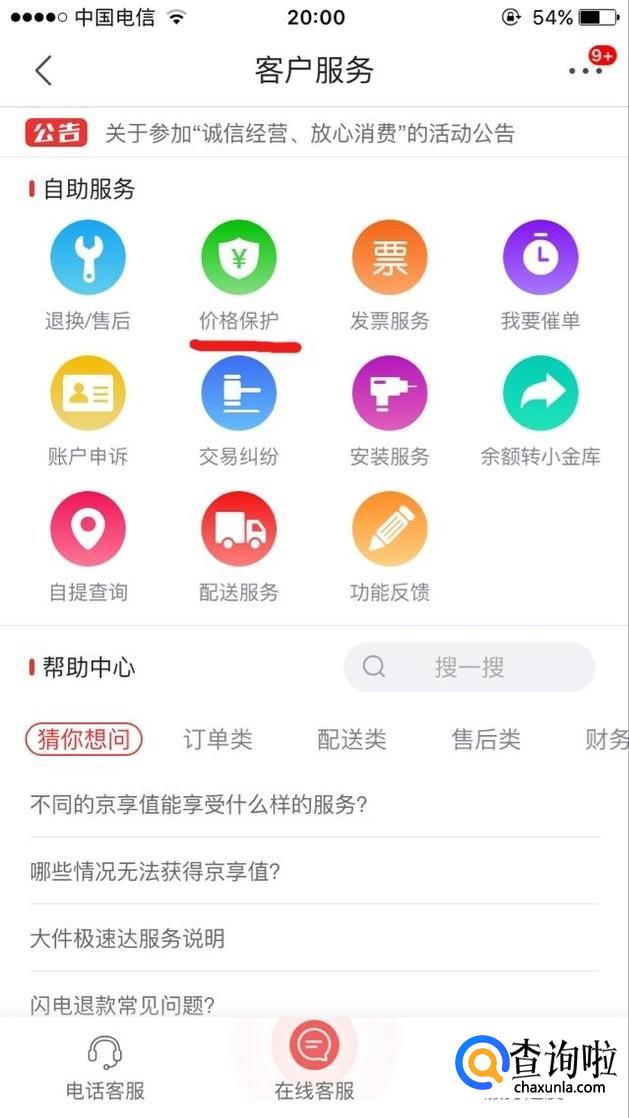
Task: Start 在线客服 chat
Action: [x=314, y=1060]
